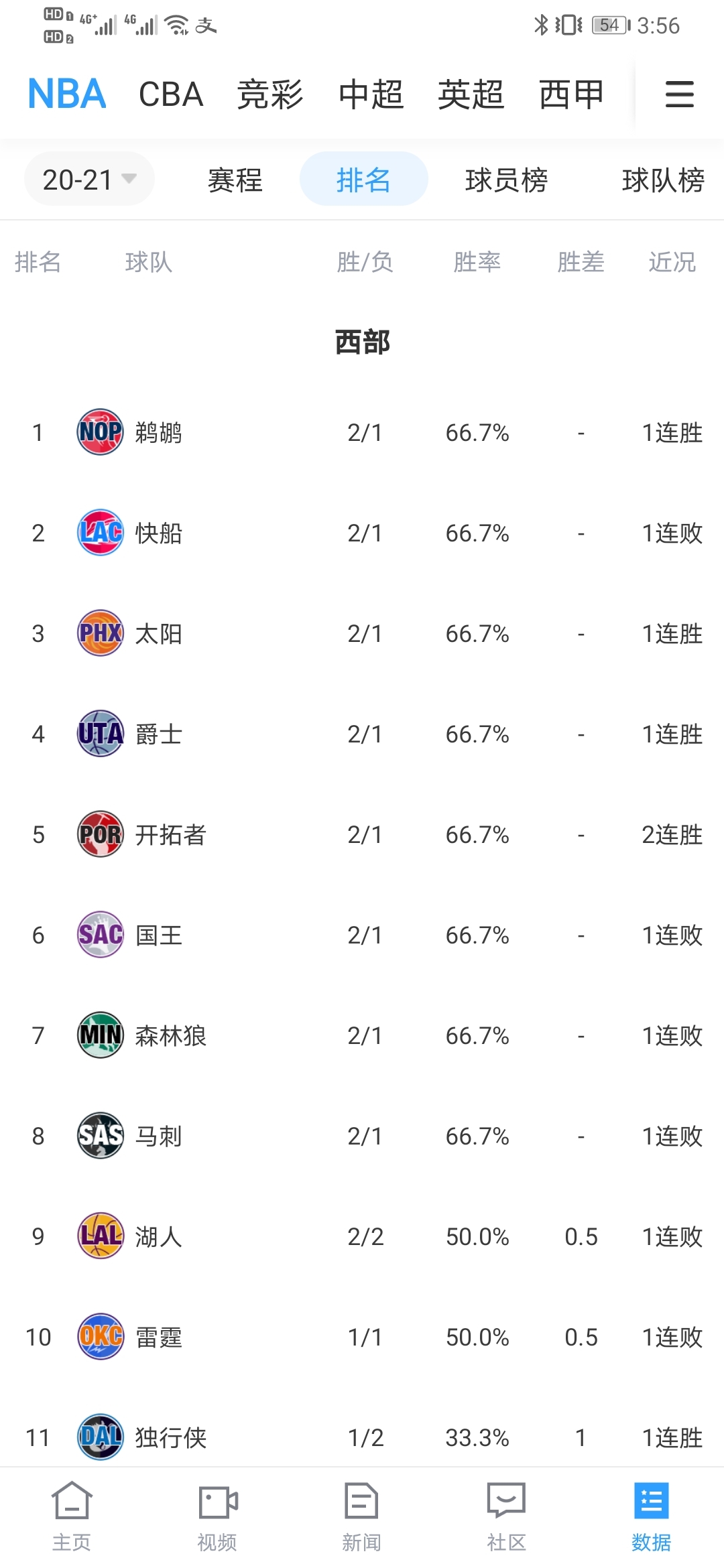Image resolution: width=724 pixels, height=1568 pixels.
Task: Open the 球队榜 team rankings tab
Action: (x=664, y=180)
